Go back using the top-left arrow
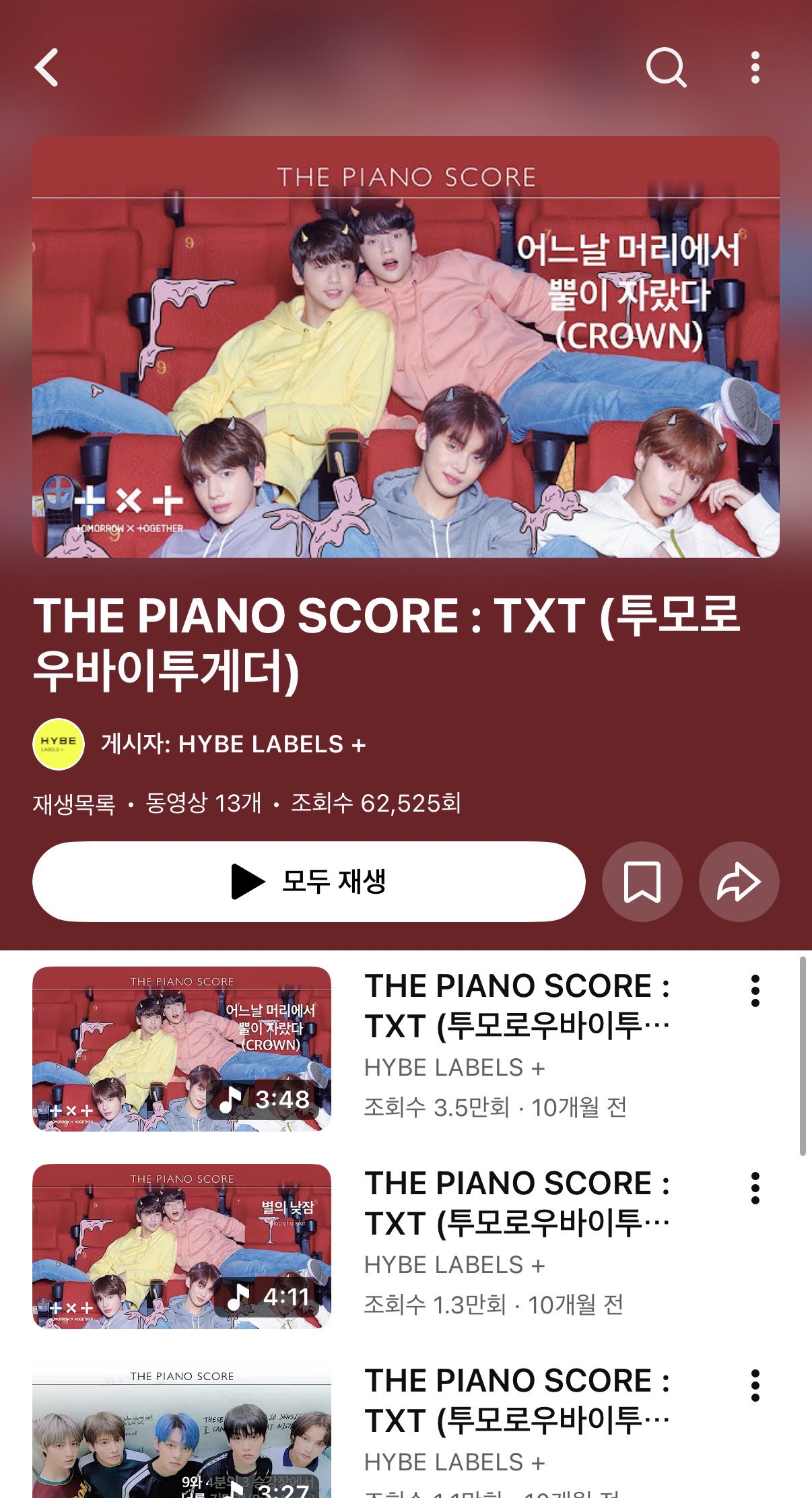812x1498 pixels. pyautogui.click(x=46, y=67)
